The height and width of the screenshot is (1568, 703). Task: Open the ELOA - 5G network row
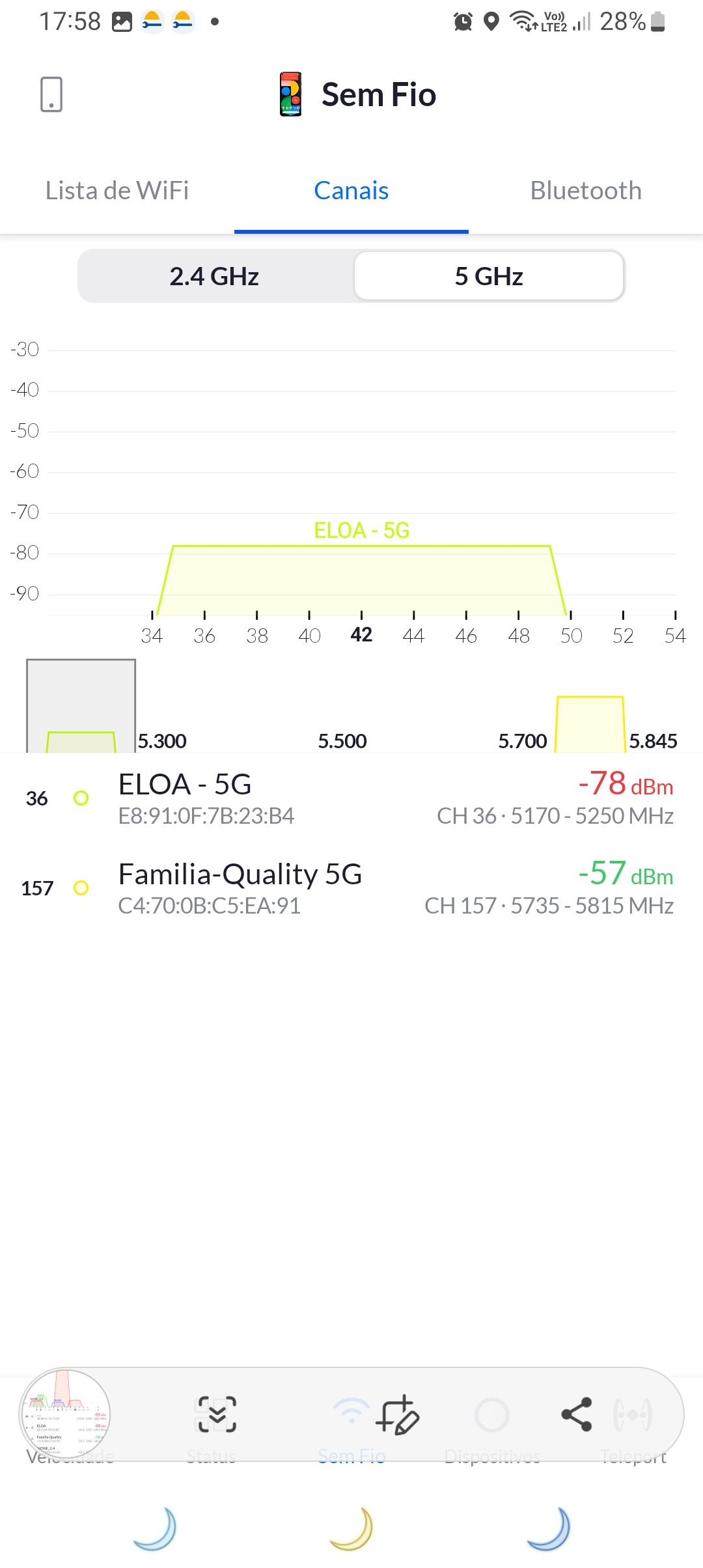(x=351, y=798)
